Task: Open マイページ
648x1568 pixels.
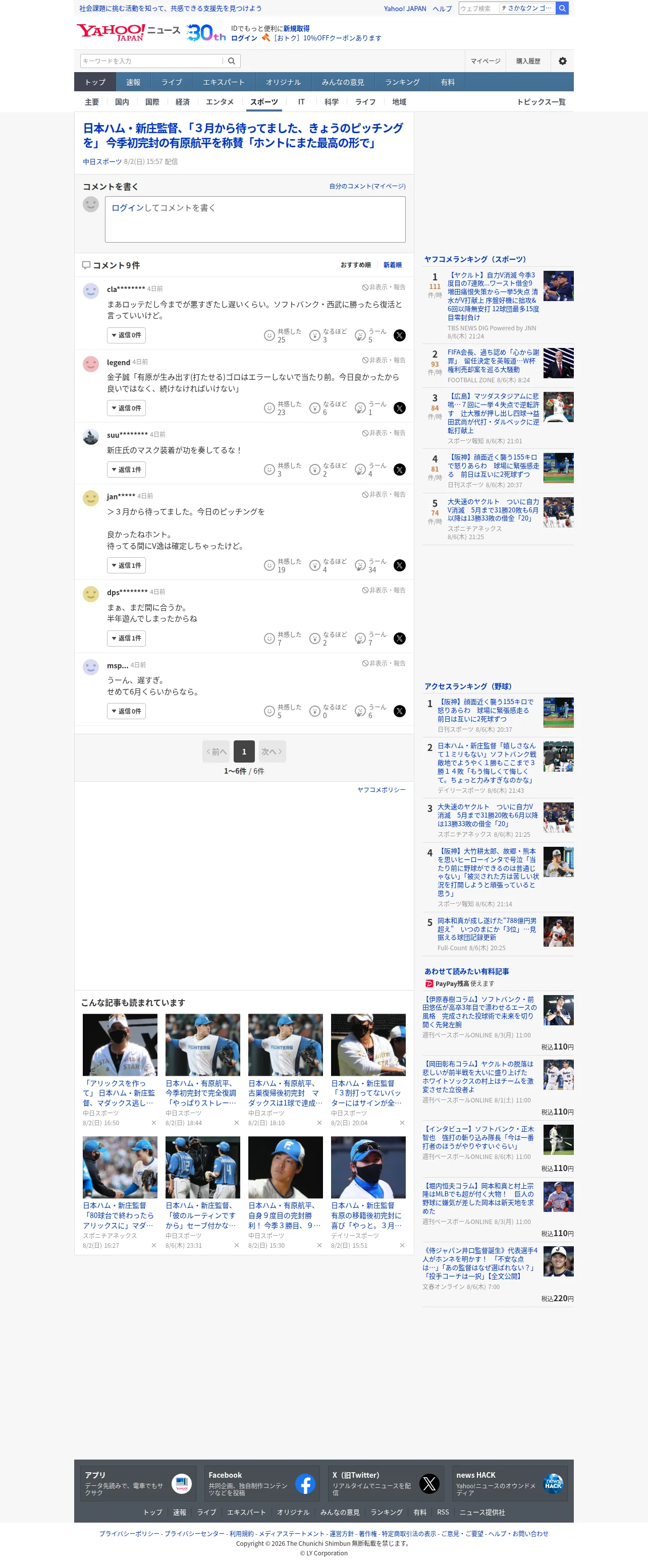Action: (x=485, y=61)
